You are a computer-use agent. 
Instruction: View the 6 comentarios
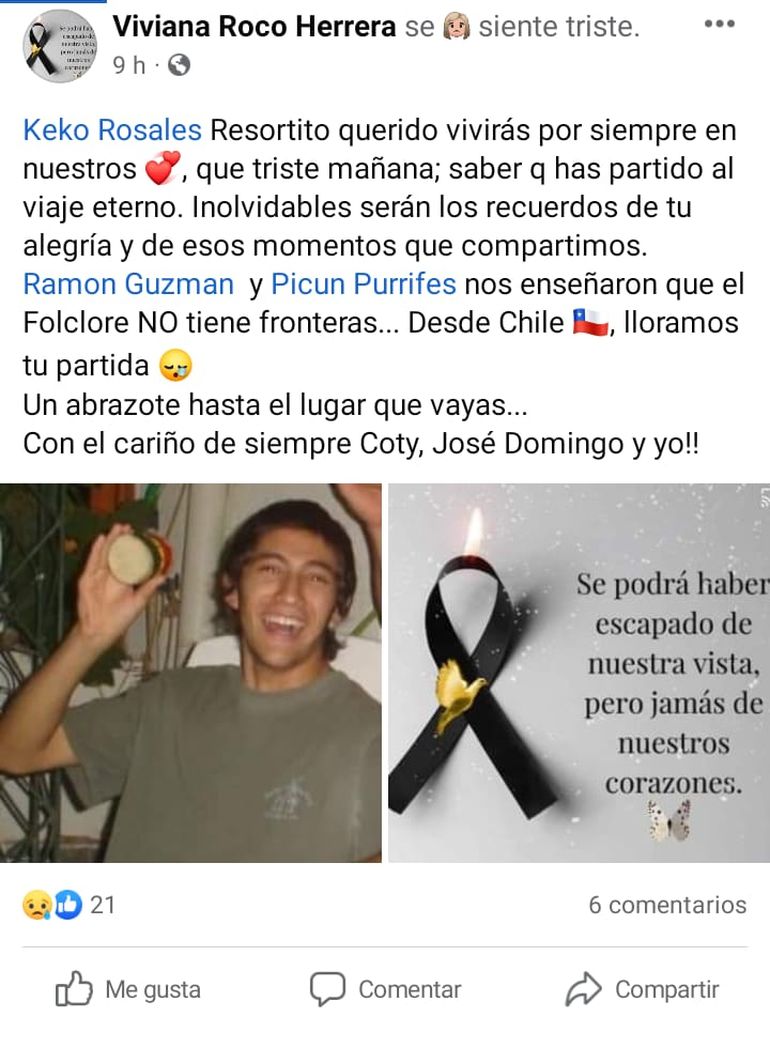(667, 905)
